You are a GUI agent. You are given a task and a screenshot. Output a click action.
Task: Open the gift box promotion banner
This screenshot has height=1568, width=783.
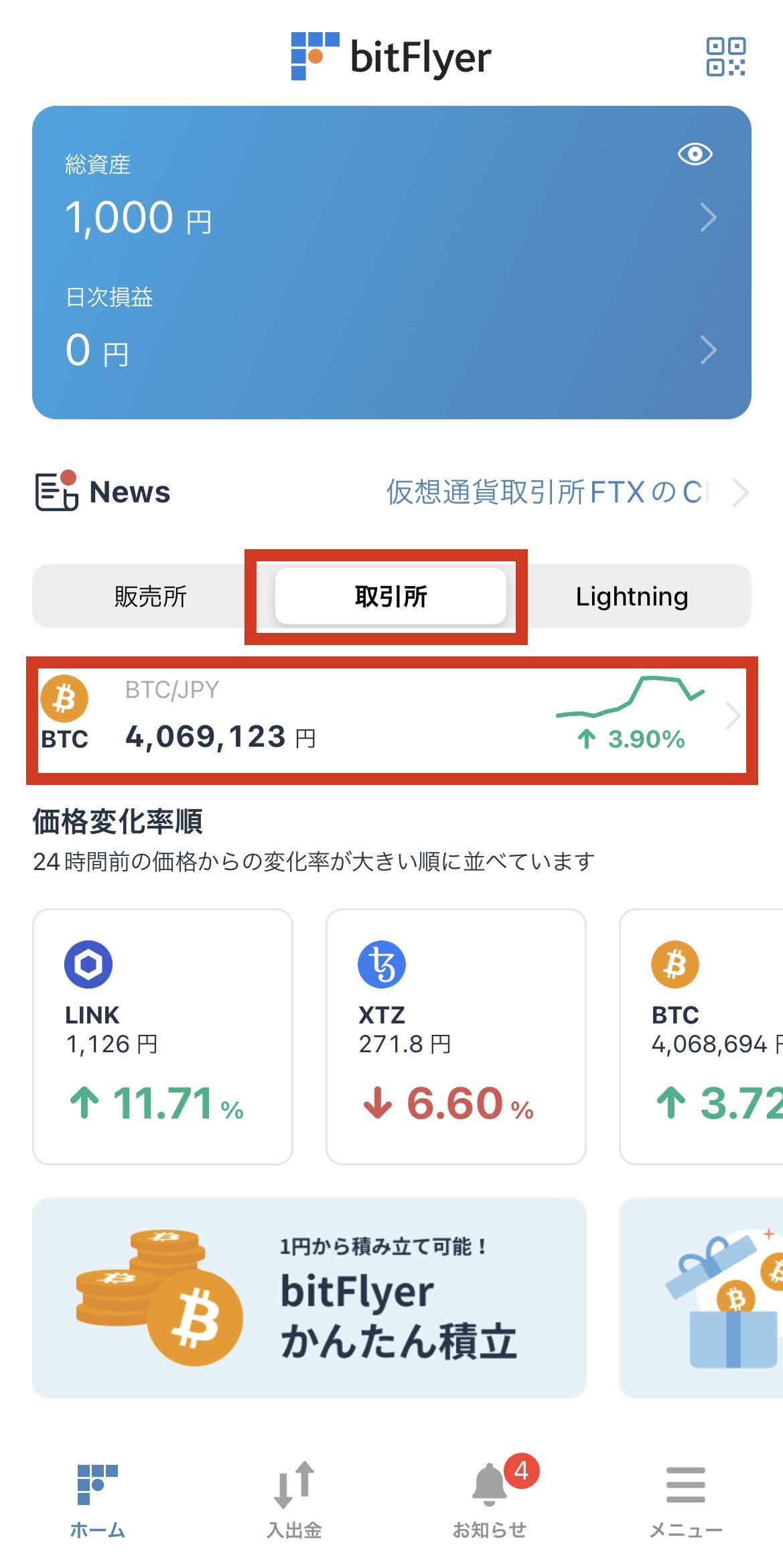pos(701,1297)
